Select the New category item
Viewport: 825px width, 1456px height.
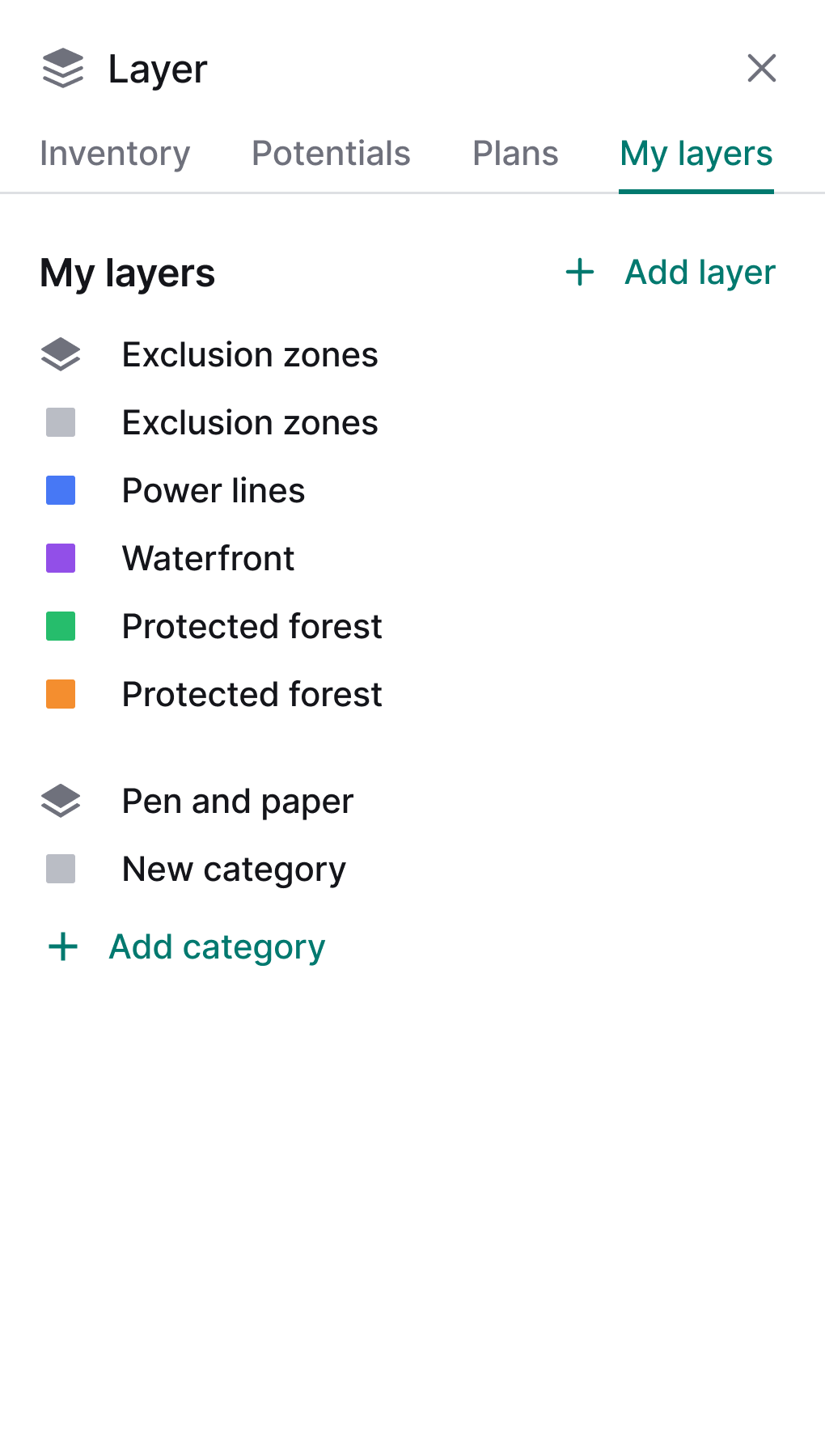tap(234, 870)
